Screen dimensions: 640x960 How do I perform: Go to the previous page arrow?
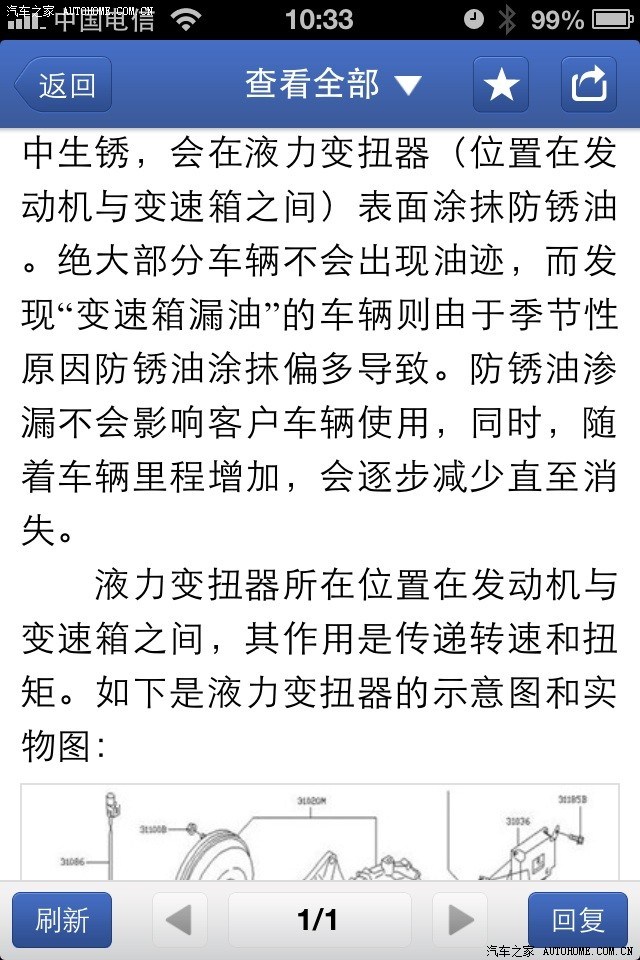tap(179, 920)
